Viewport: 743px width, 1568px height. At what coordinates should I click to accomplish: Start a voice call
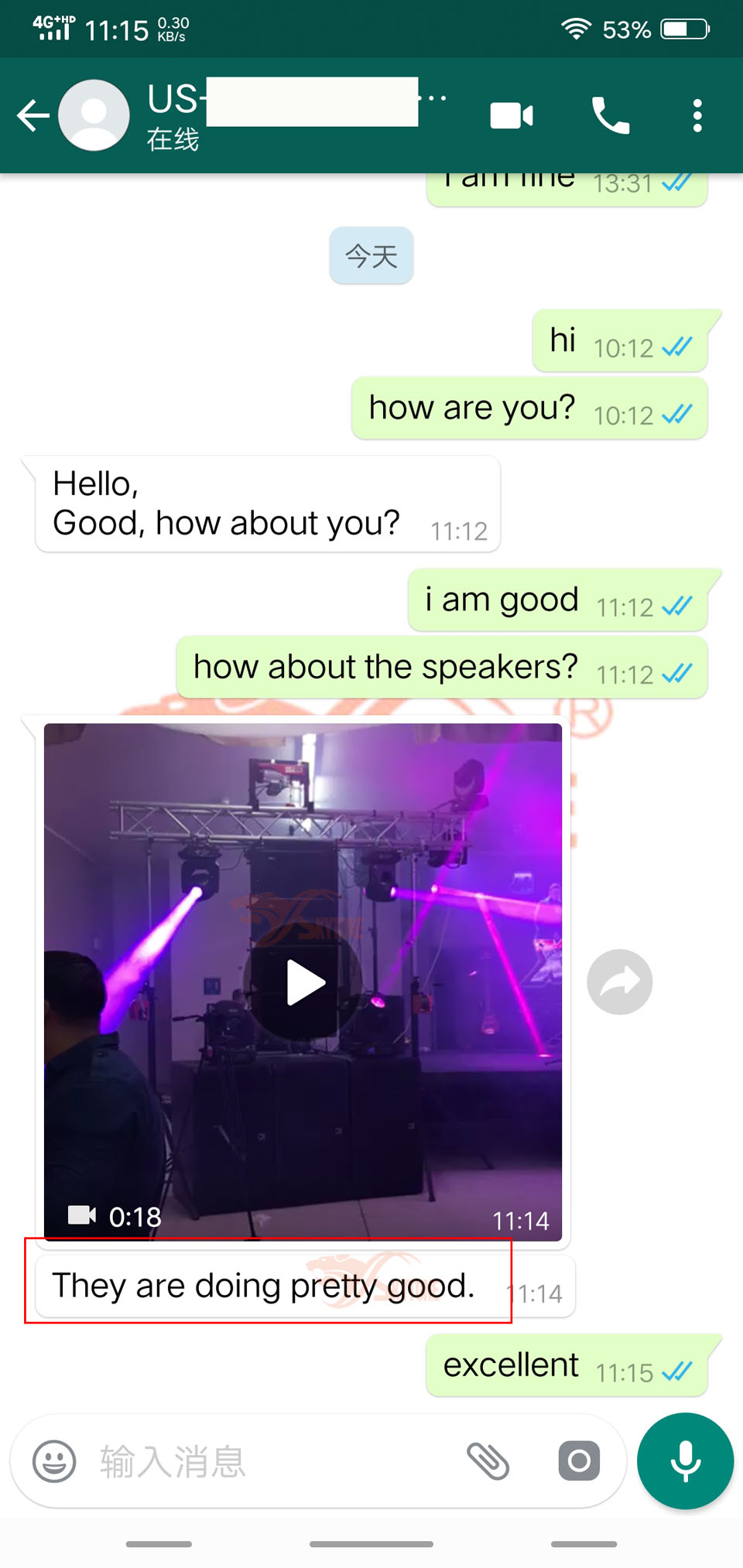(611, 116)
